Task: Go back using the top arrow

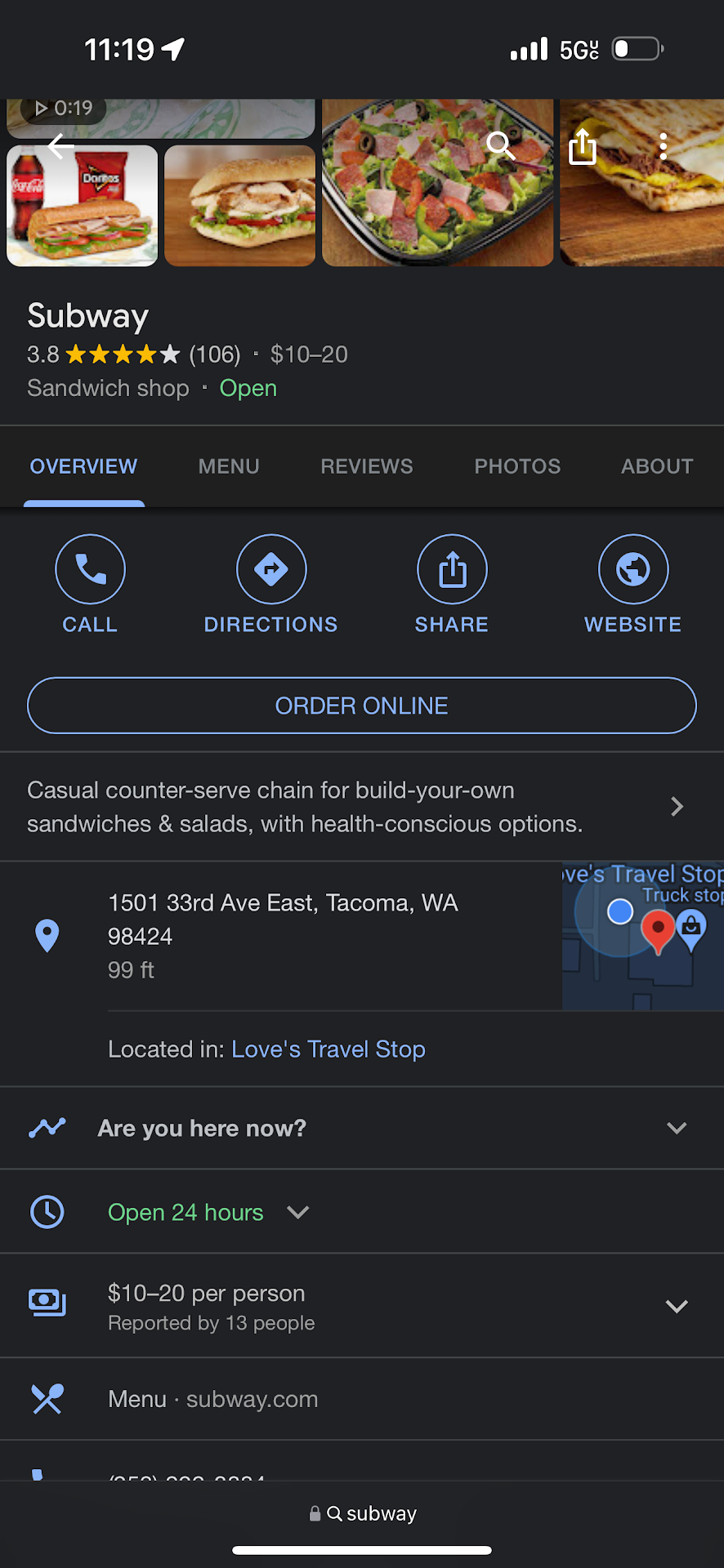Action: coord(60,147)
